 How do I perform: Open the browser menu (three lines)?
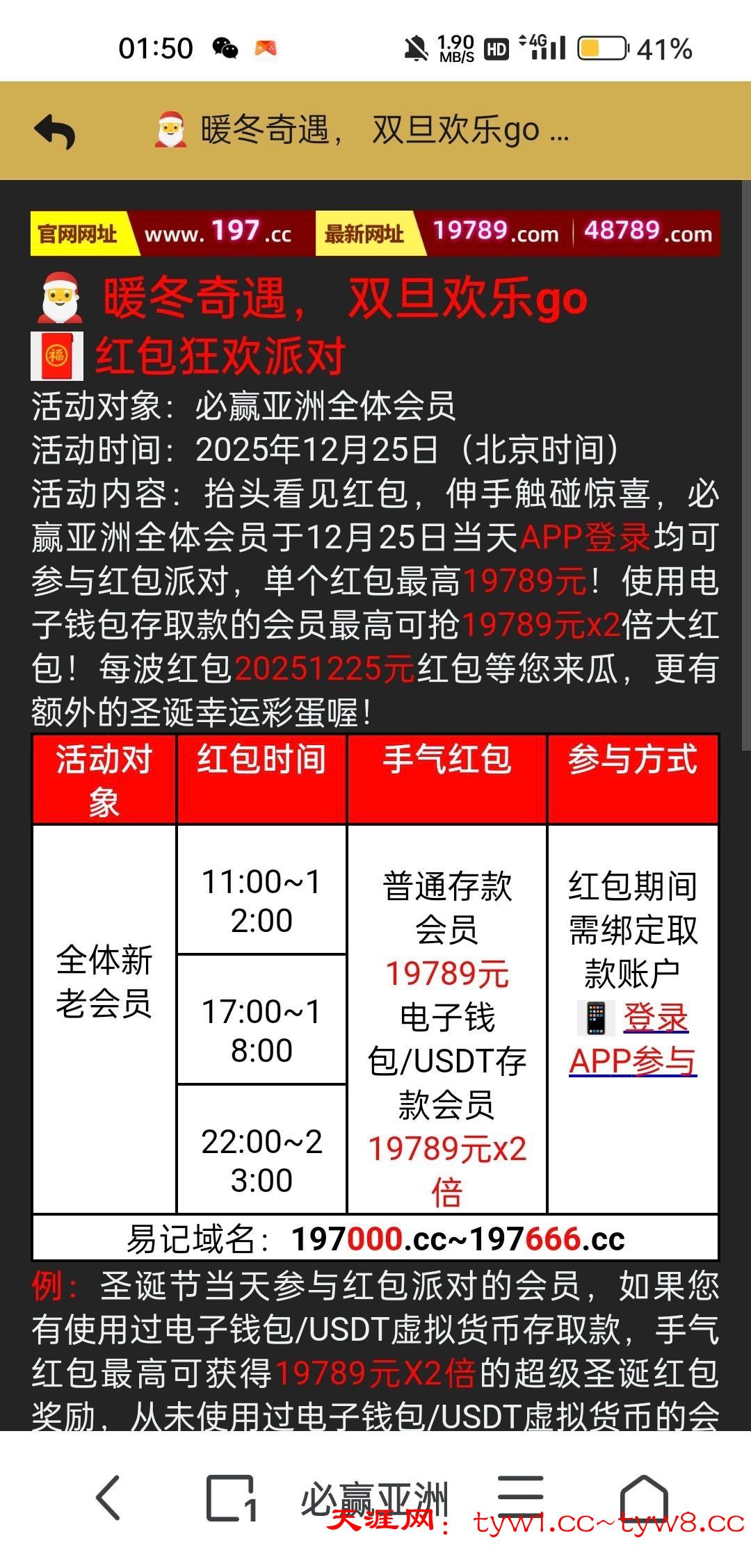520,1498
